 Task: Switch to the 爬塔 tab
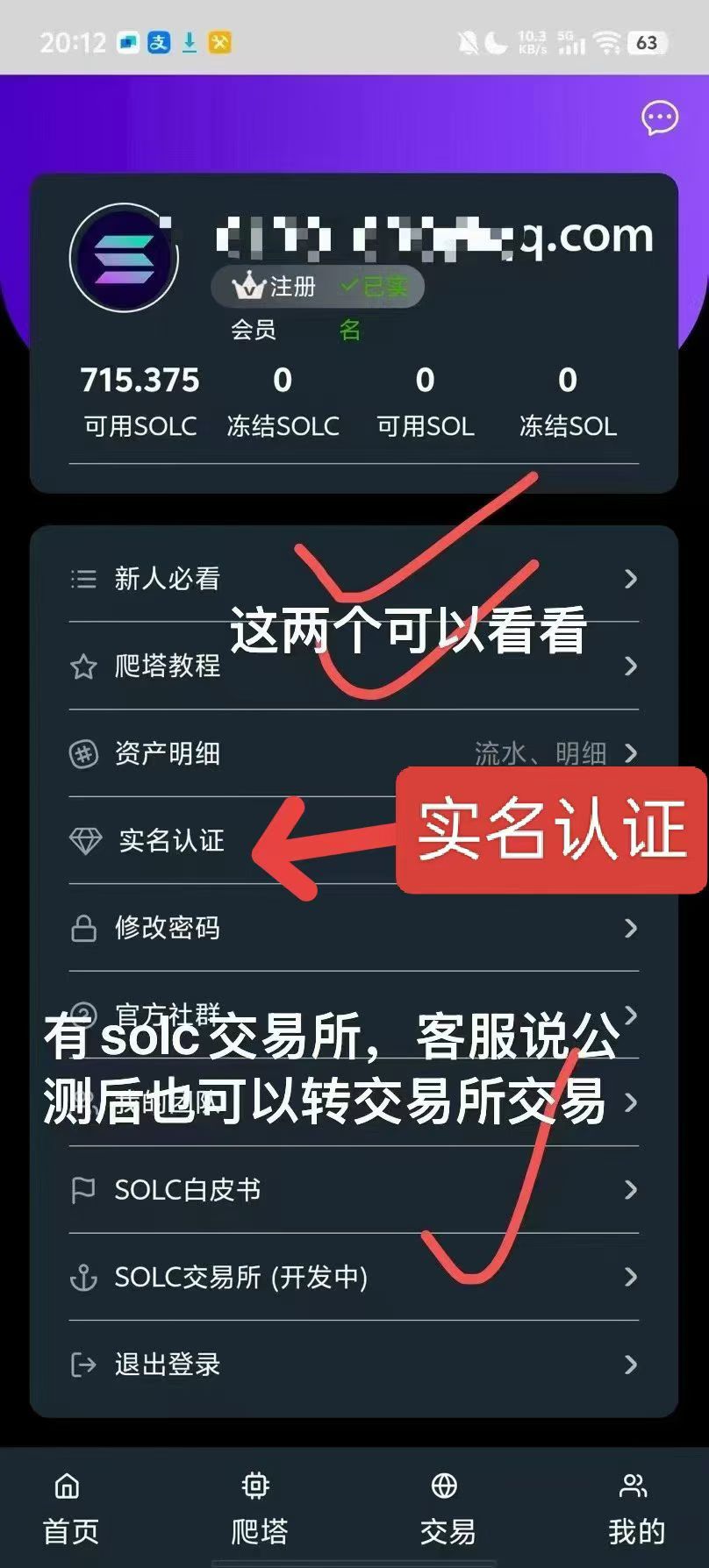[x=259, y=1508]
